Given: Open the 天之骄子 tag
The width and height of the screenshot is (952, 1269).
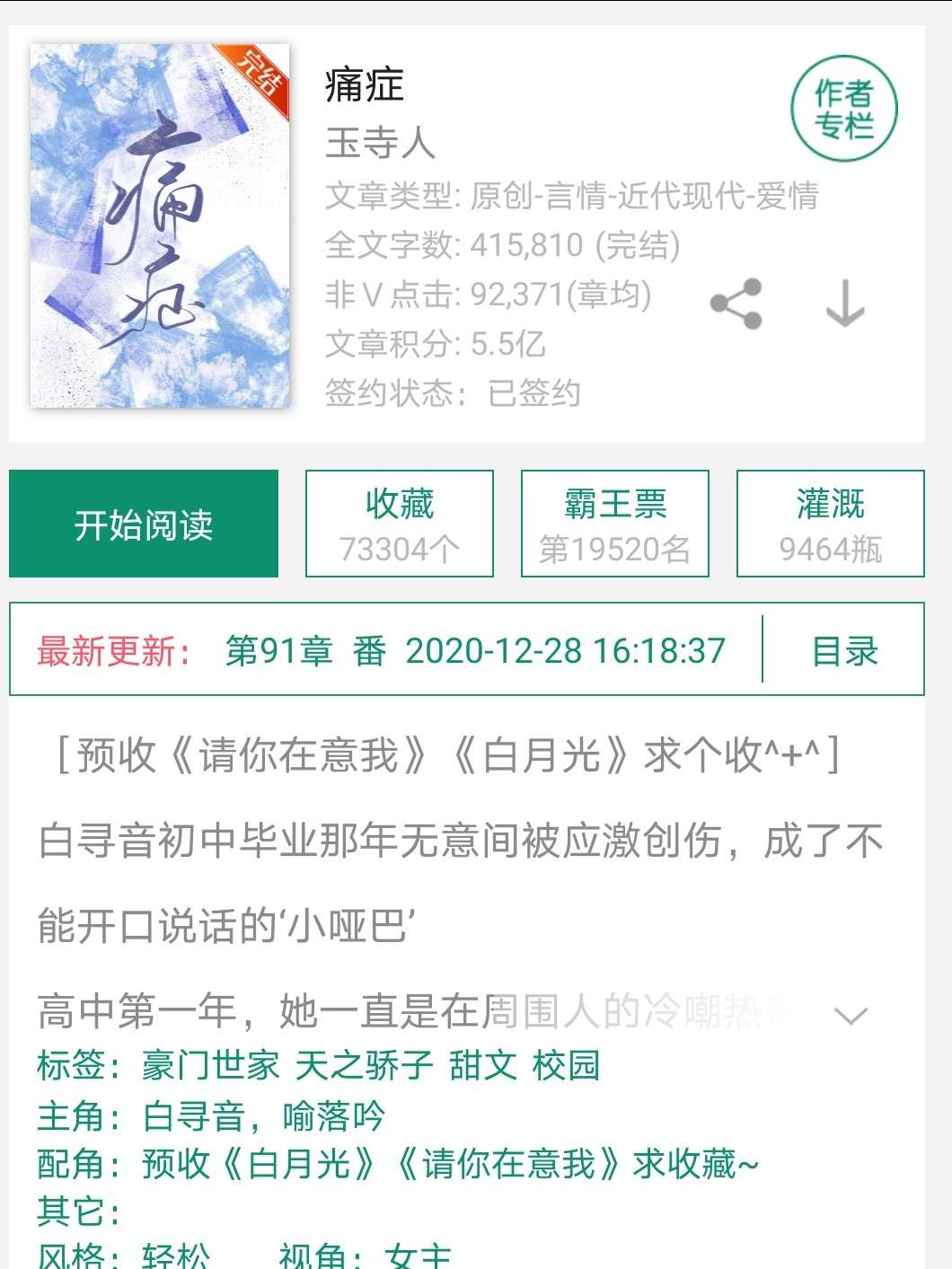Looking at the screenshot, I should (x=364, y=1066).
